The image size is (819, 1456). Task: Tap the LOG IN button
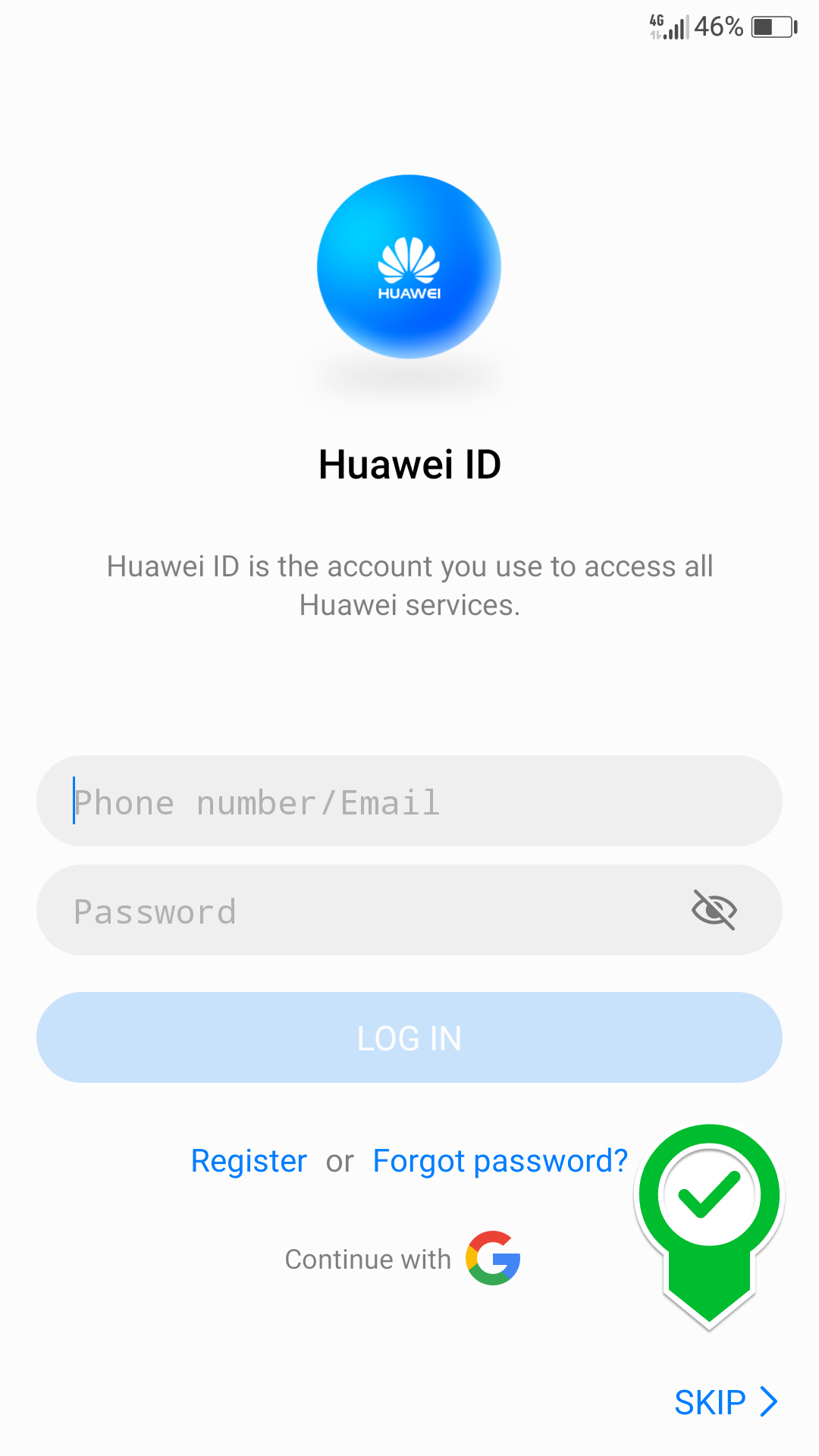tap(409, 1037)
